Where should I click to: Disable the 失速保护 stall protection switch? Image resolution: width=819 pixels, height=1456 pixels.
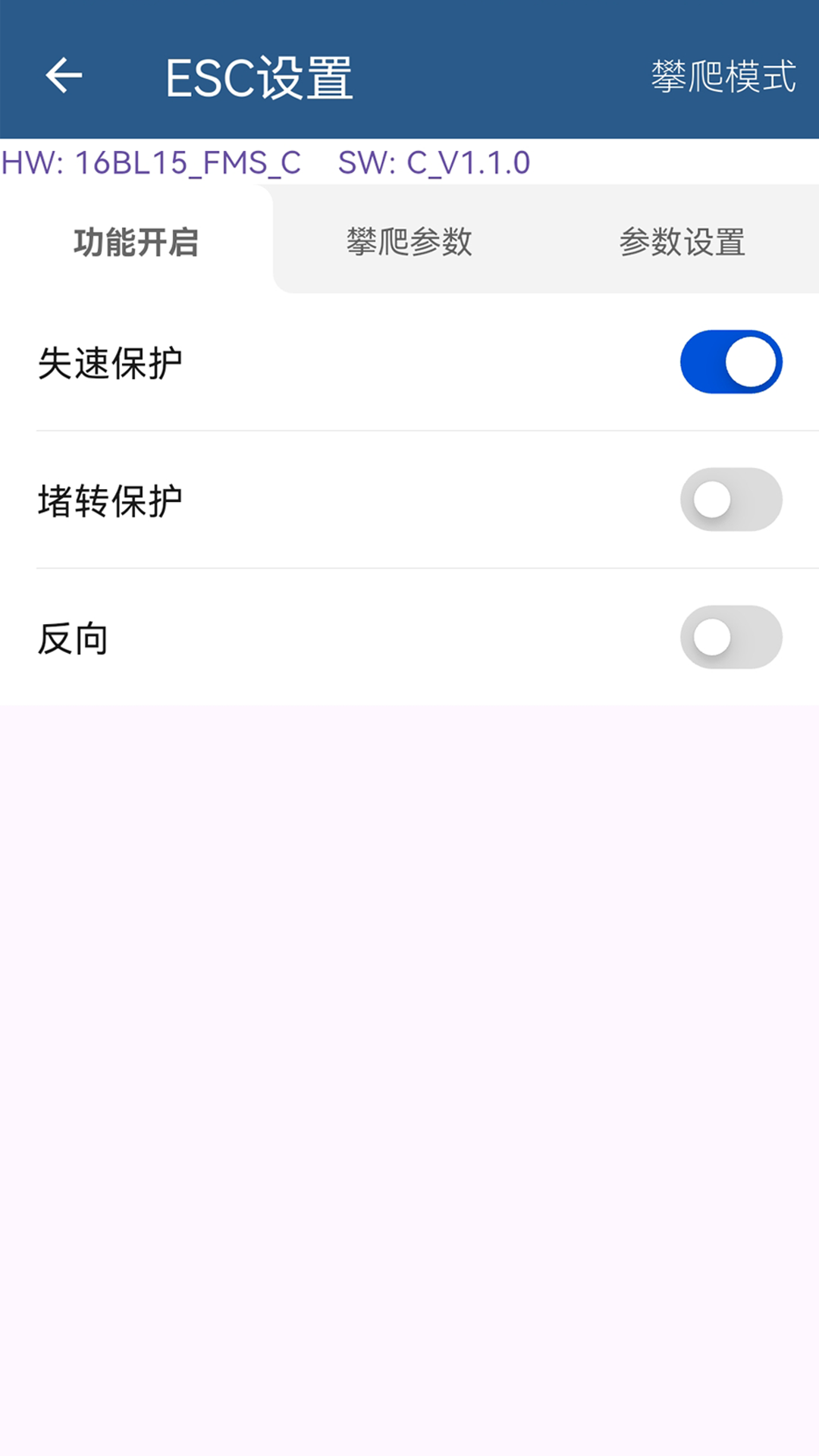click(x=730, y=362)
